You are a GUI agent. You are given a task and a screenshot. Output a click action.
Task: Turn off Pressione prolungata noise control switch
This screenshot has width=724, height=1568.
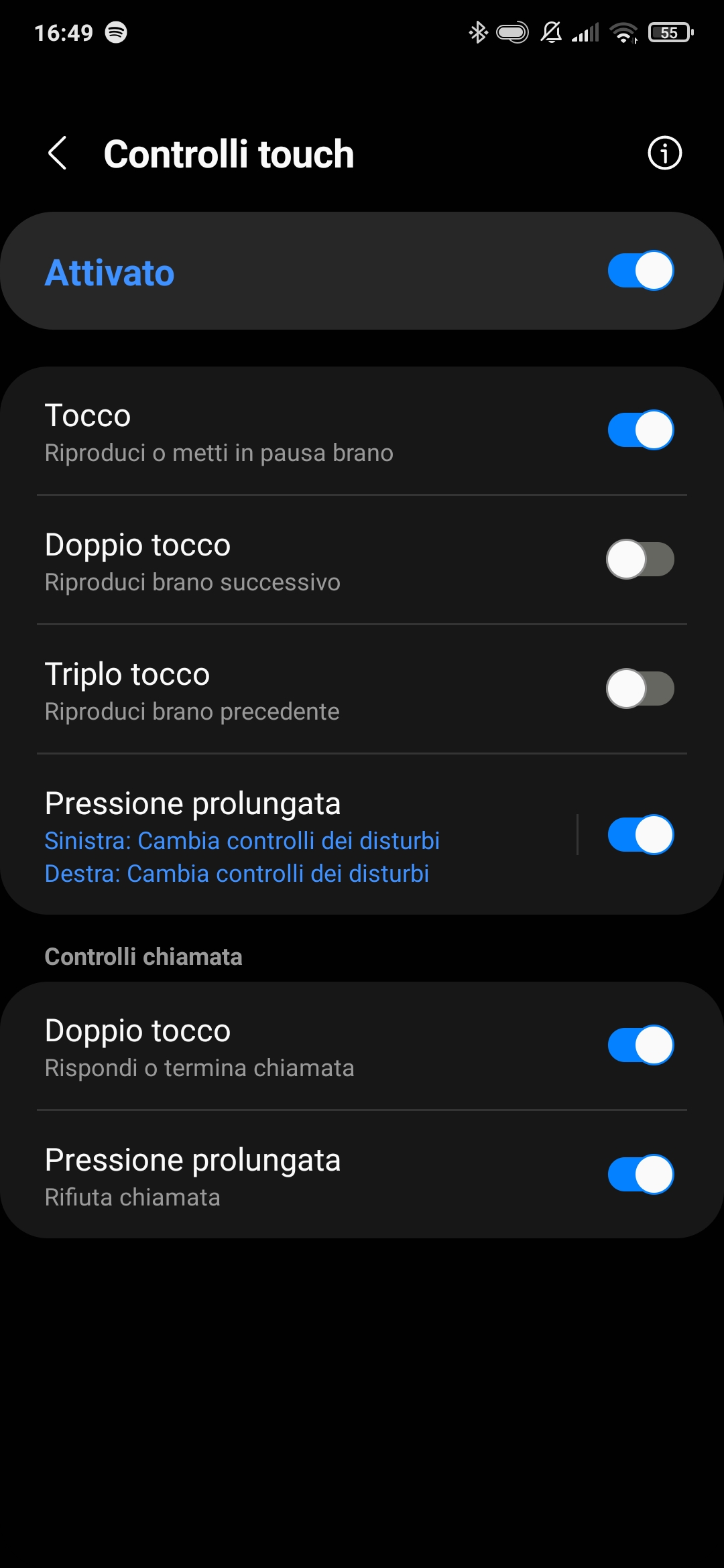click(x=640, y=835)
